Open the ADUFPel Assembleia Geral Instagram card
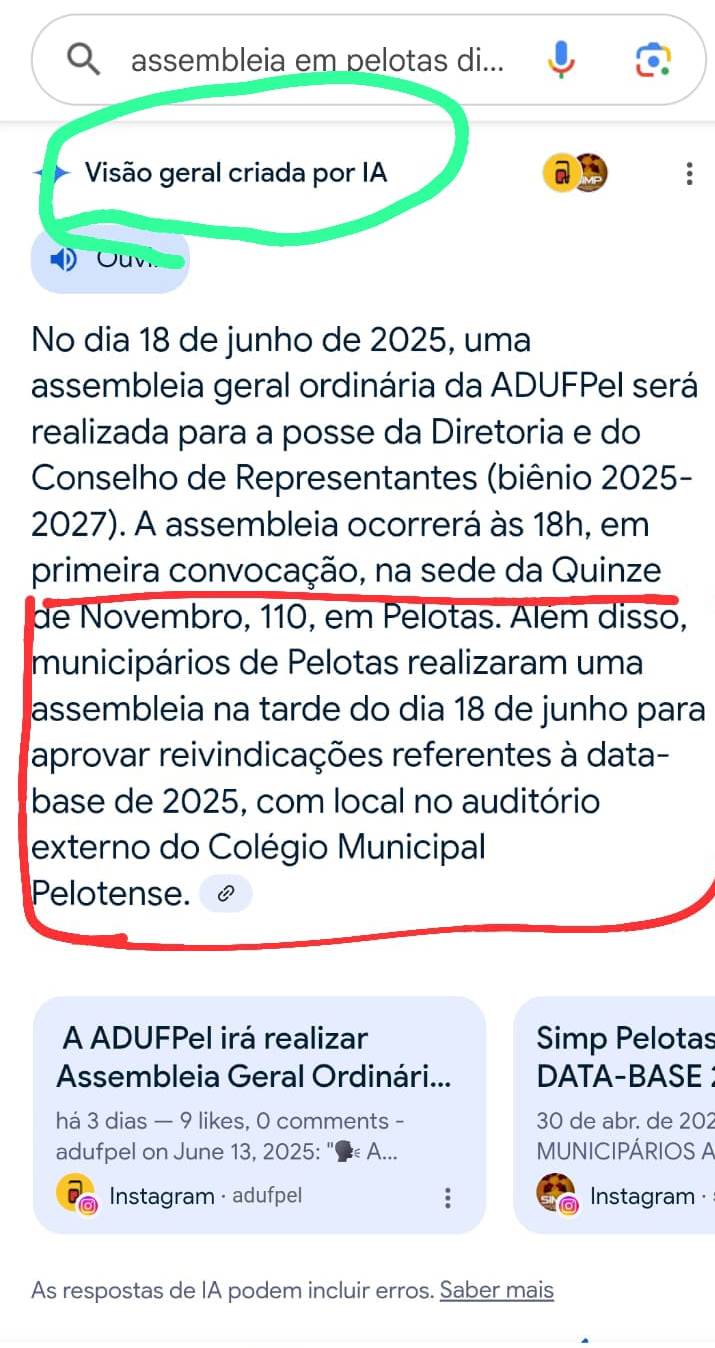715x1348 pixels. click(259, 1114)
